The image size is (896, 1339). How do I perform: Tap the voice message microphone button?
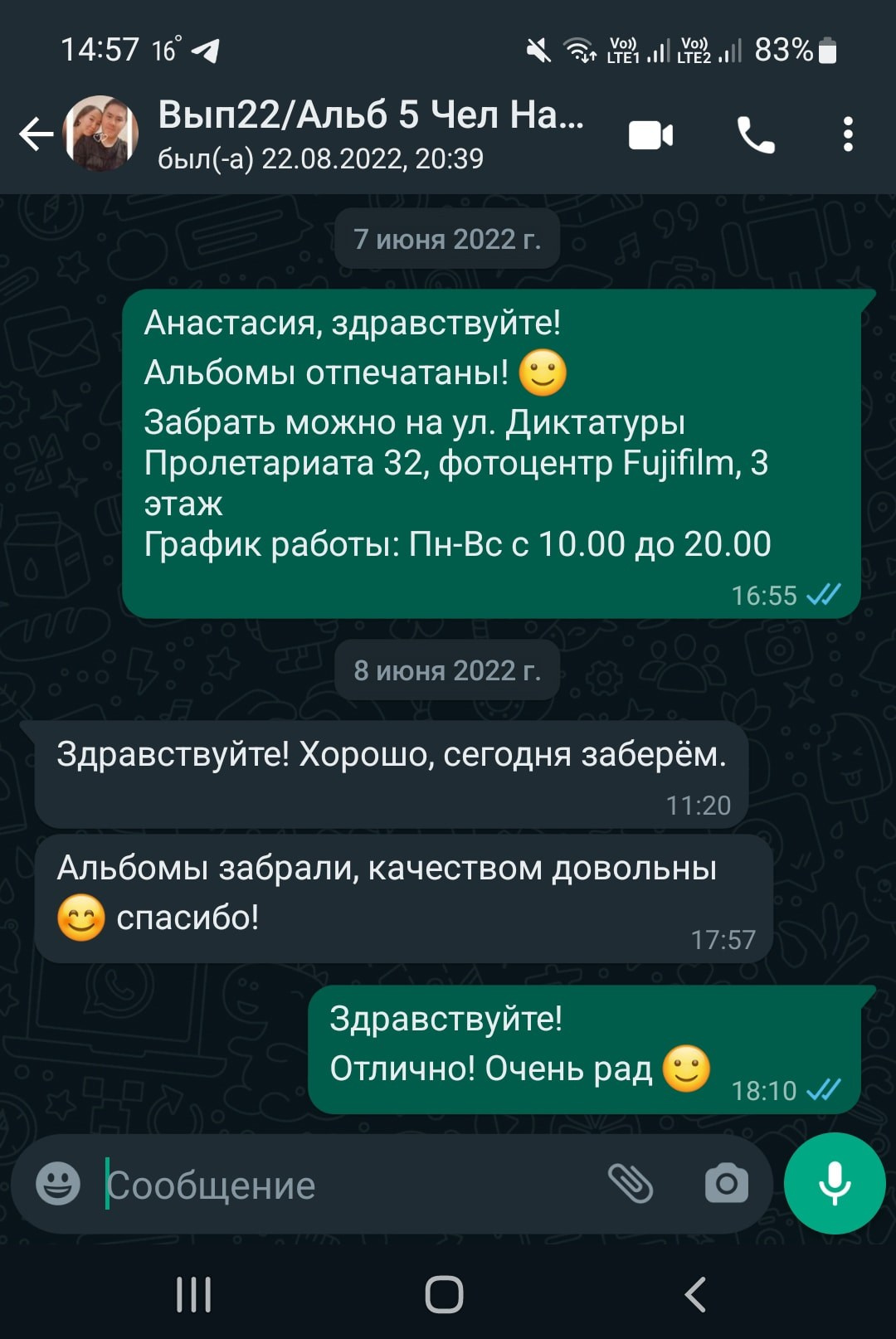(835, 1184)
